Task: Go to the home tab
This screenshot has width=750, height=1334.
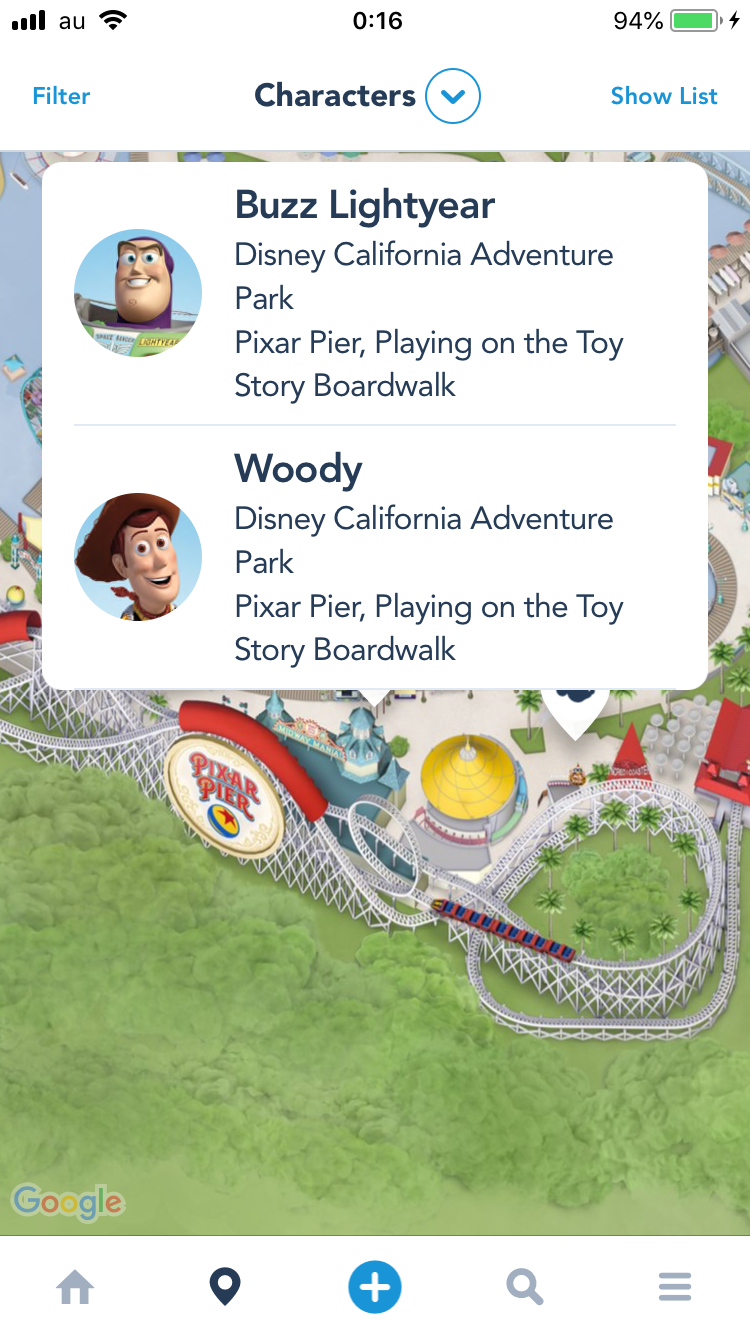Action: (75, 1286)
